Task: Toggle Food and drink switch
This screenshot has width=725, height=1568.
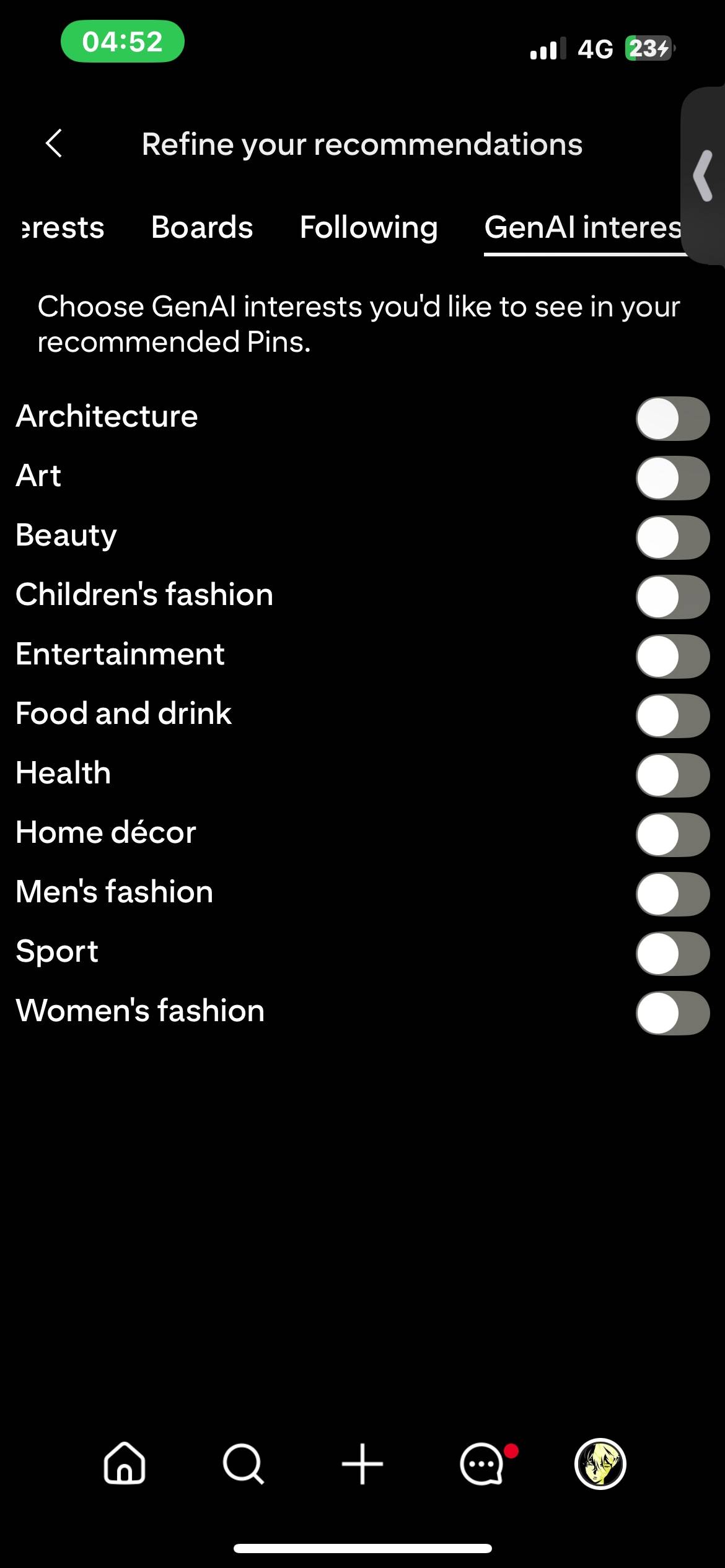Action: pyautogui.click(x=672, y=716)
